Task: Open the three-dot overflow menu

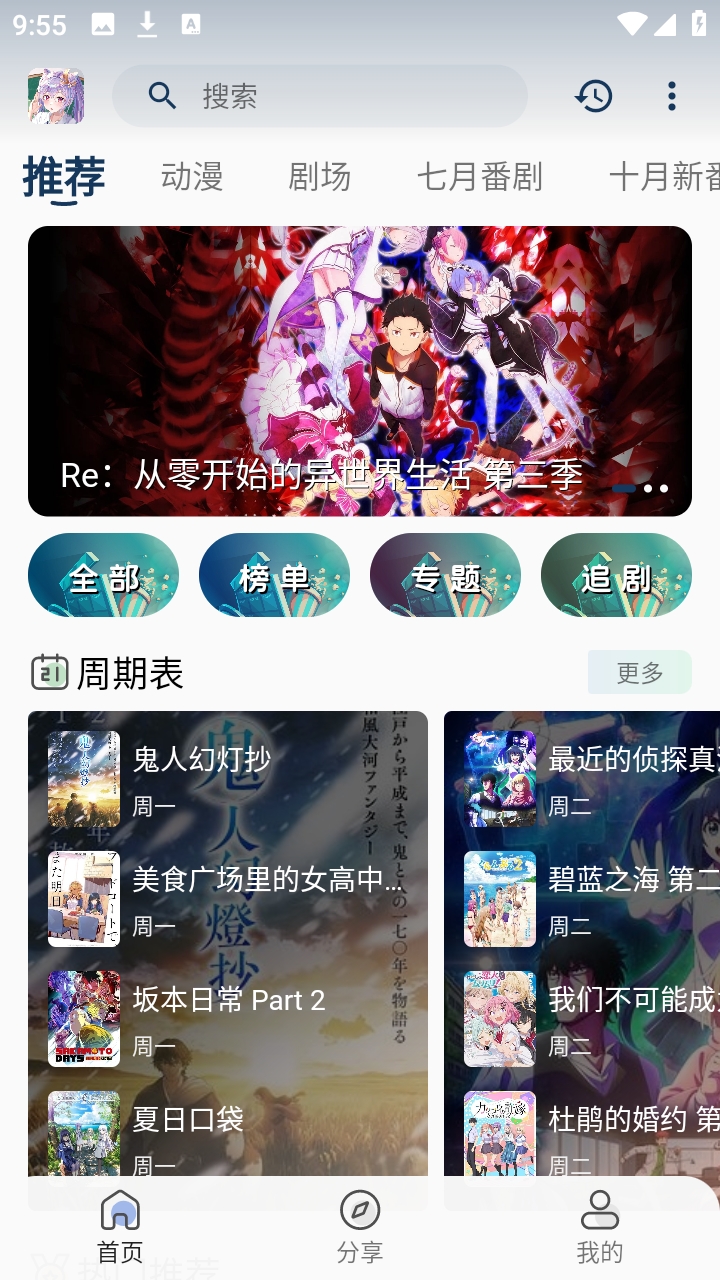Action: point(670,96)
